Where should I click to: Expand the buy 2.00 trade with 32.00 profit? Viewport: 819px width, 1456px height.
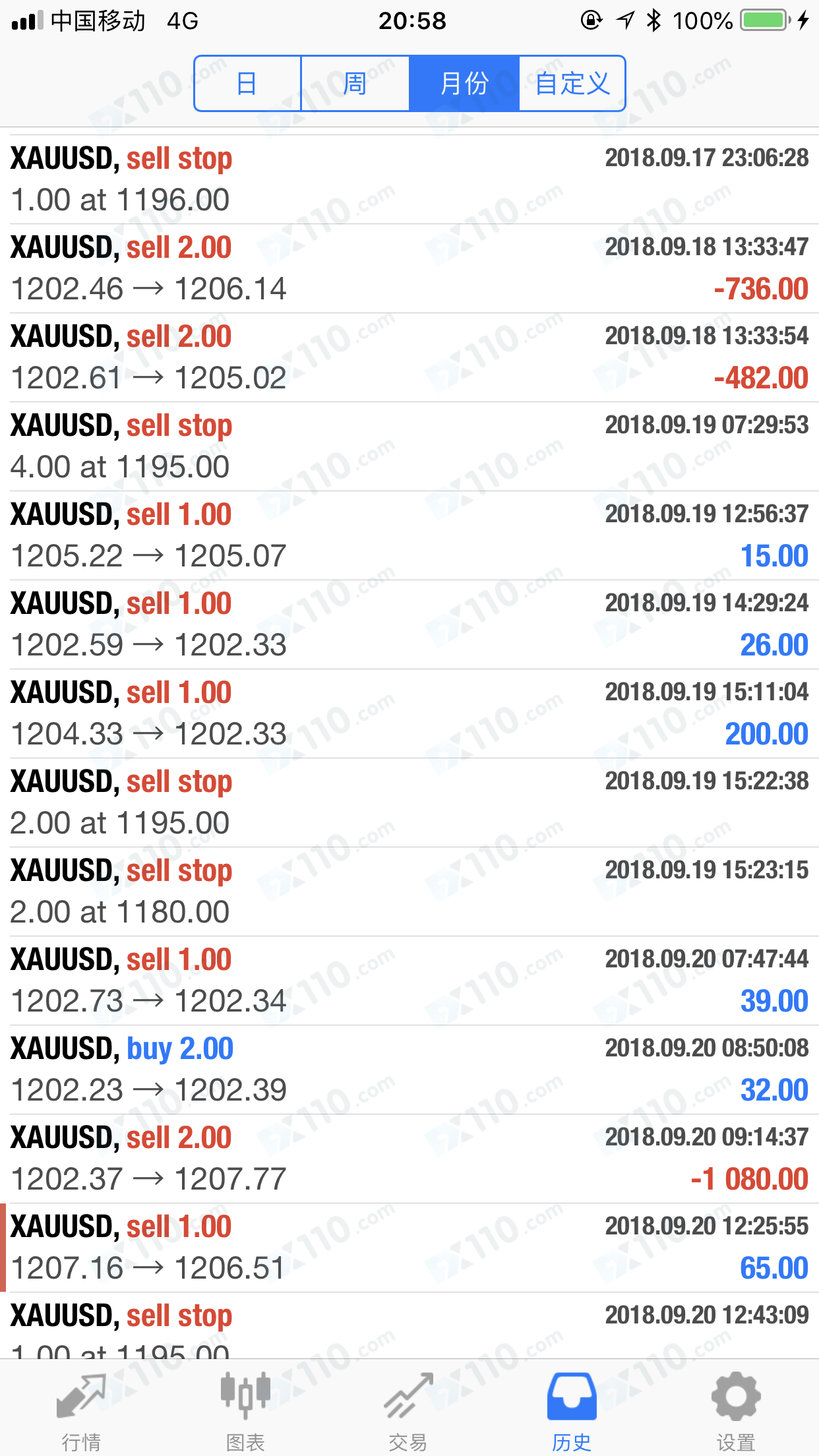pos(409,1070)
